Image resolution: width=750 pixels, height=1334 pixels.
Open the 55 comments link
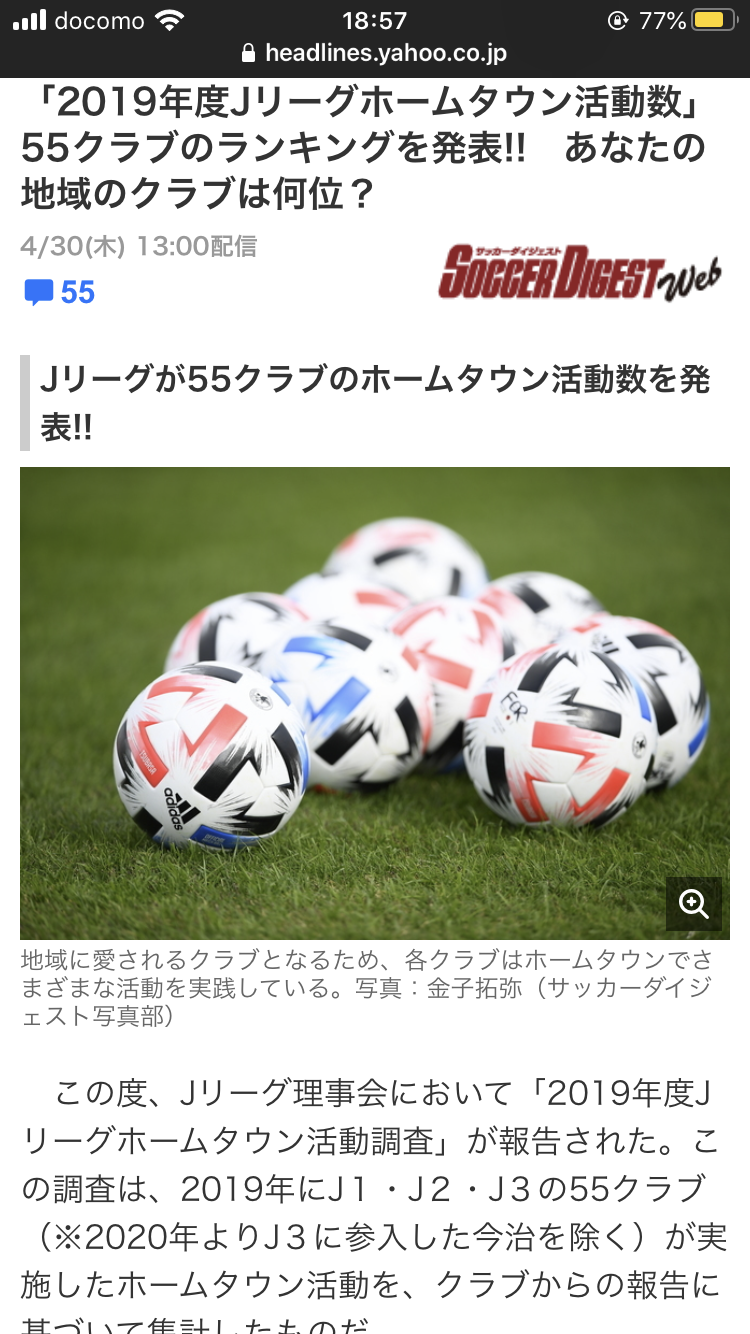59,292
